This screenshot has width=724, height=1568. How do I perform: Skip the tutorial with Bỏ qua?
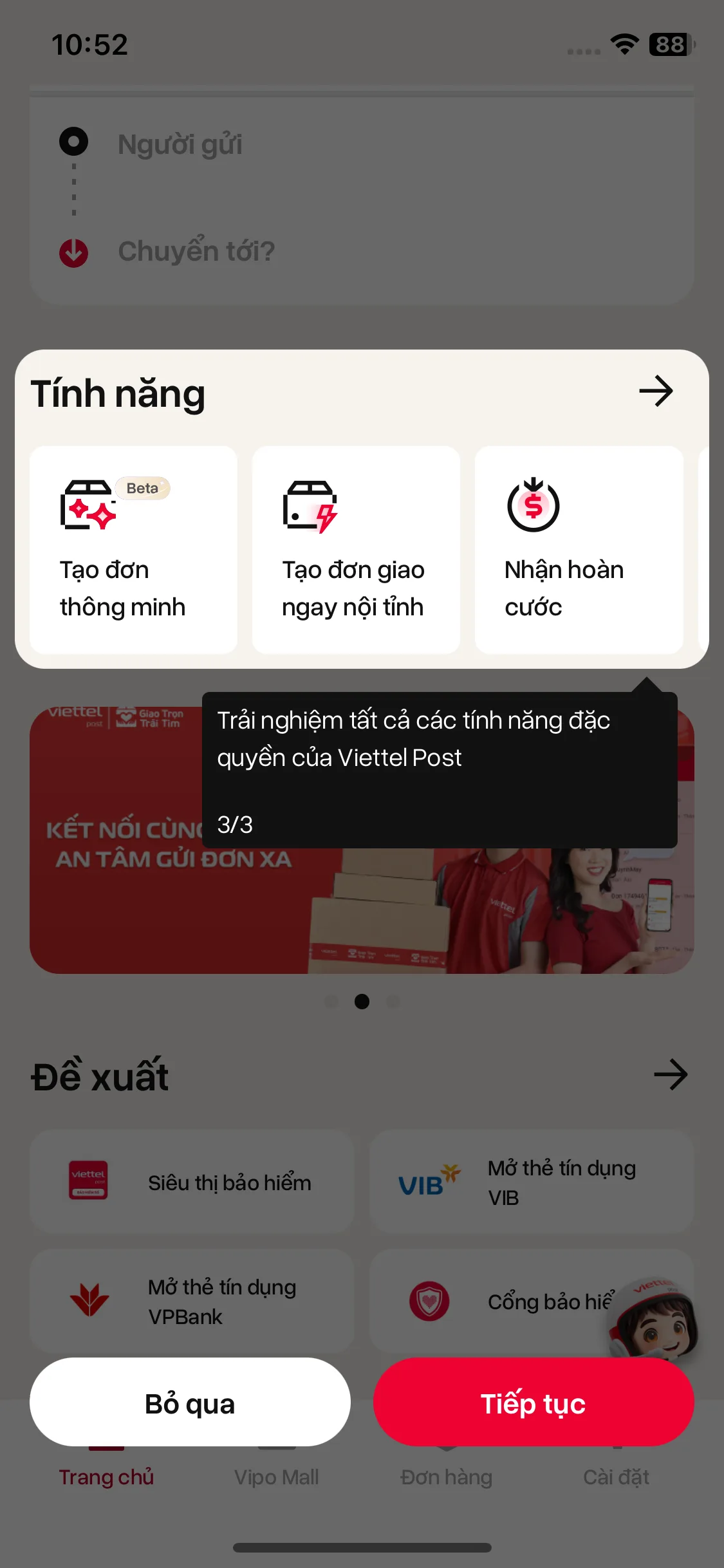[x=190, y=1403]
